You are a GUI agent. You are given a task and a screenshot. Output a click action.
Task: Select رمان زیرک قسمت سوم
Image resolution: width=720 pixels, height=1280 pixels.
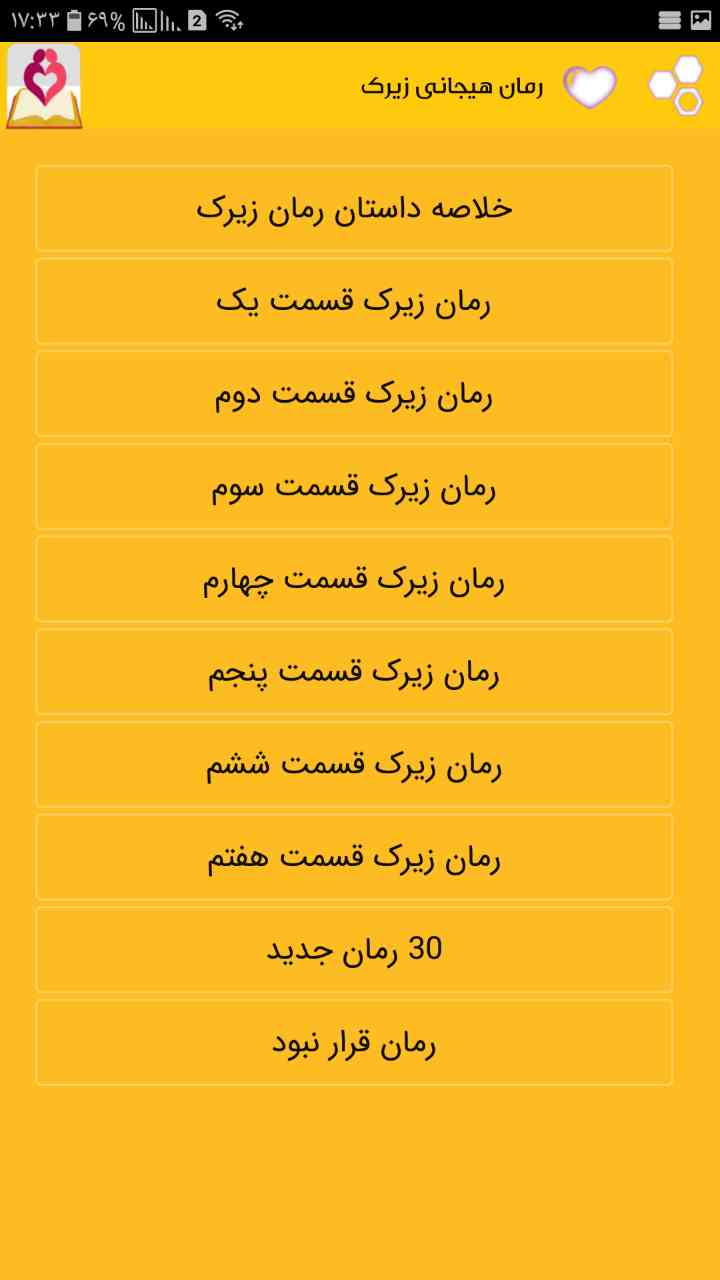[354, 486]
